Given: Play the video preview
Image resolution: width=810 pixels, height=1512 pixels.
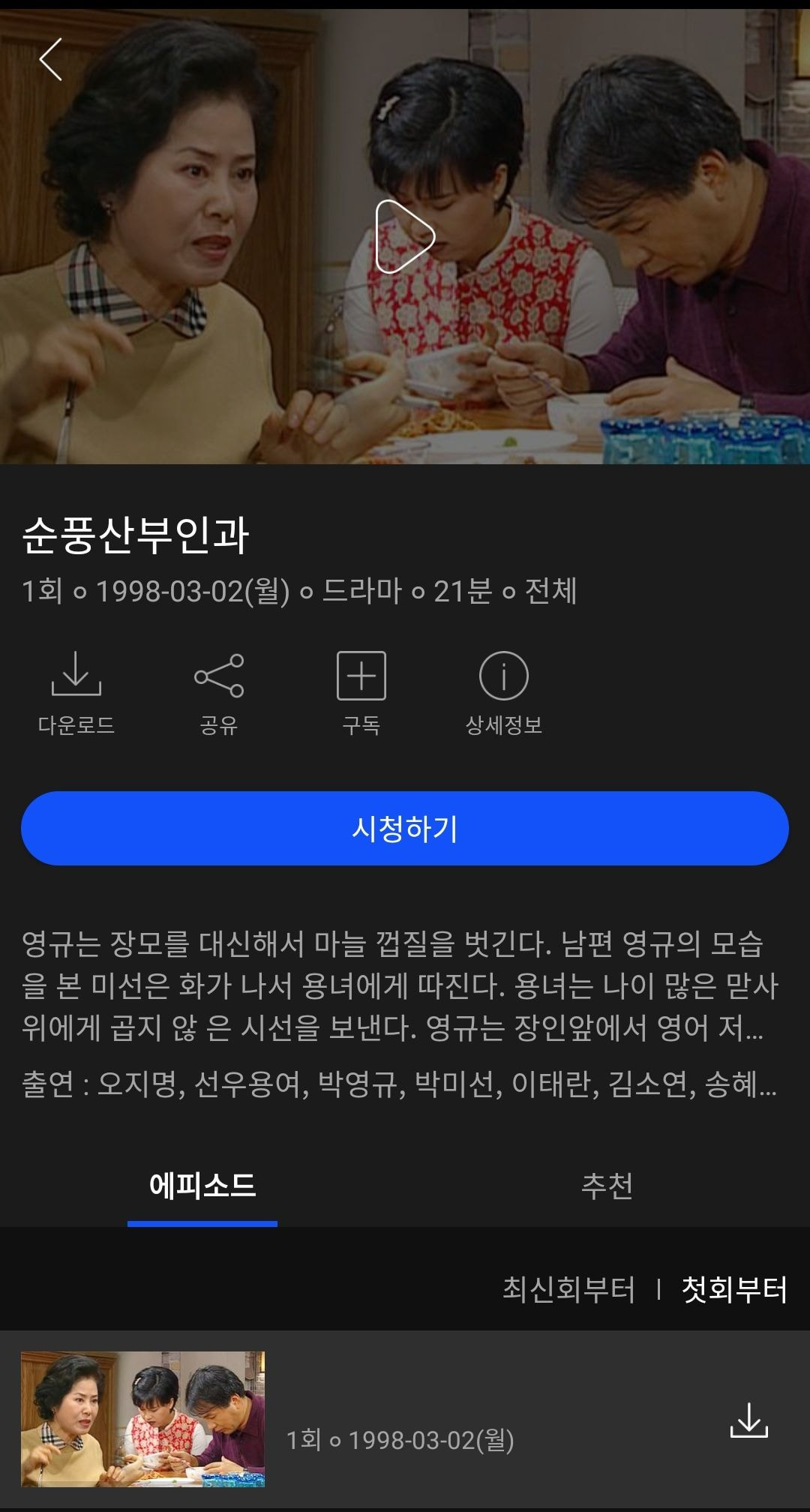Looking at the screenshot, I should pos(405,236).
